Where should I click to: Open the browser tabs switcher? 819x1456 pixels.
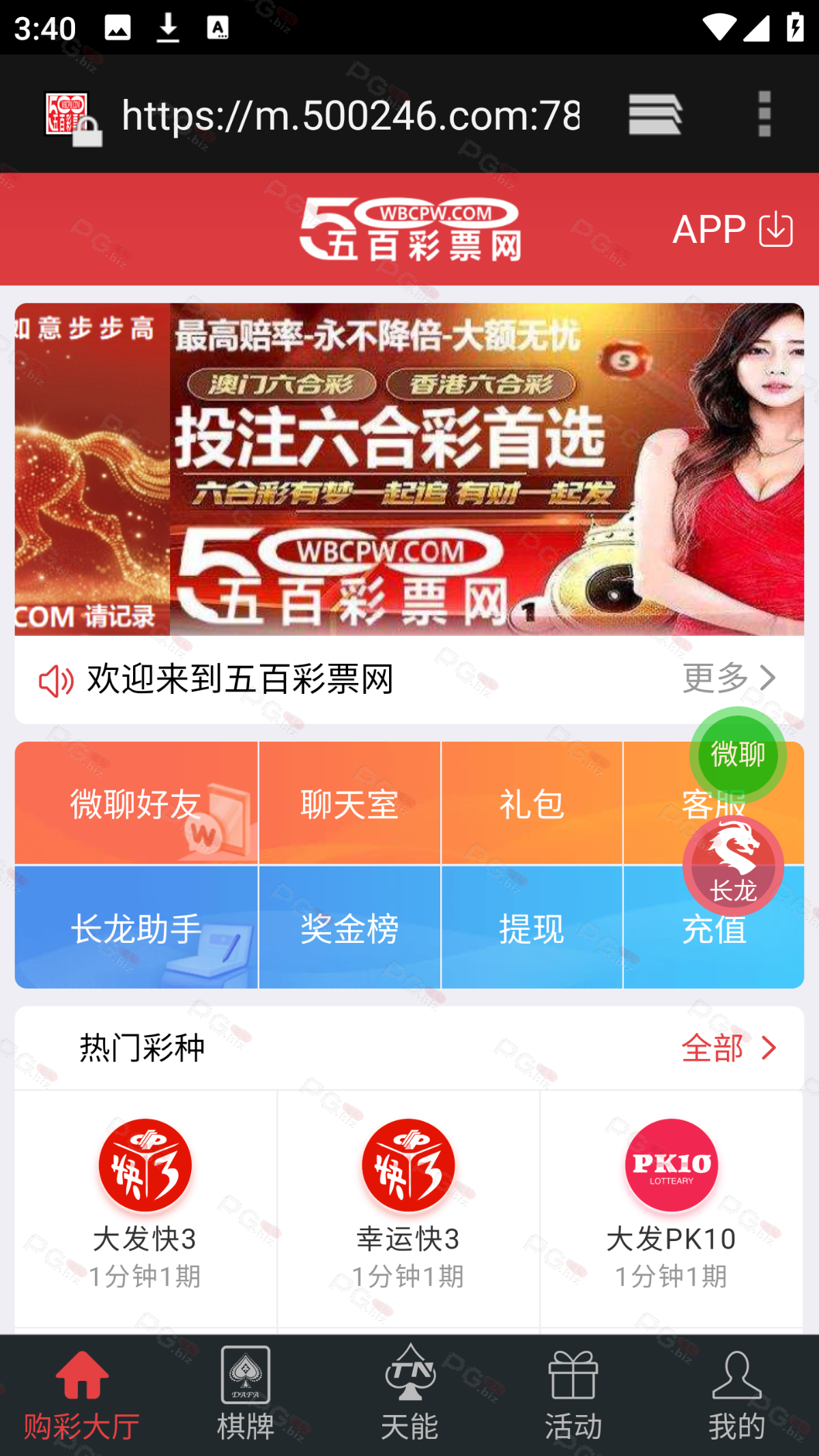pyautogui.click(x=655, y=115)
